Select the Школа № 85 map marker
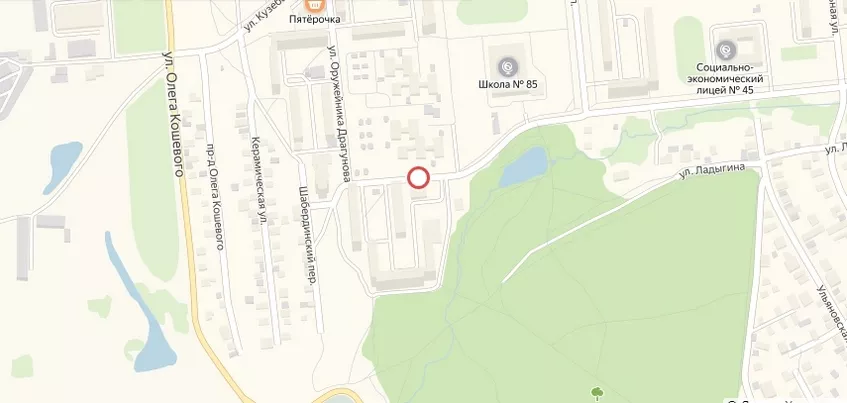This screenshot has height=403, width=847. (x=508, y=66)
